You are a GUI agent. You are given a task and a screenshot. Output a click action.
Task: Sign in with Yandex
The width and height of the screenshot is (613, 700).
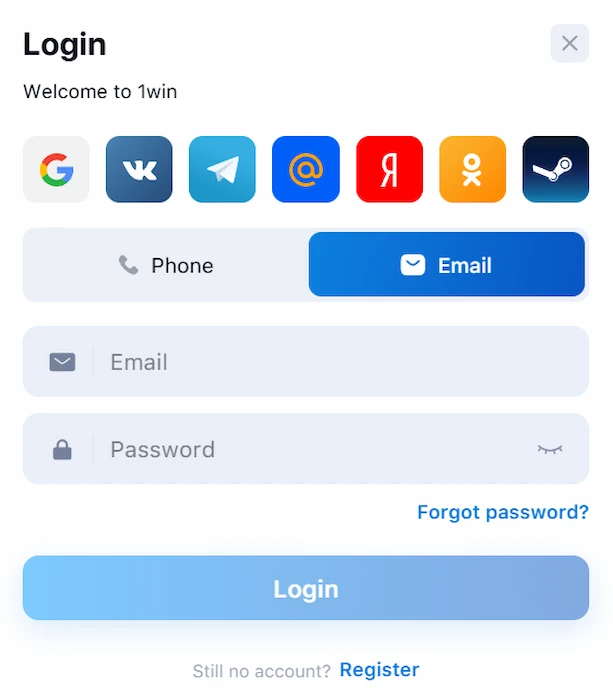click(389, 169)
